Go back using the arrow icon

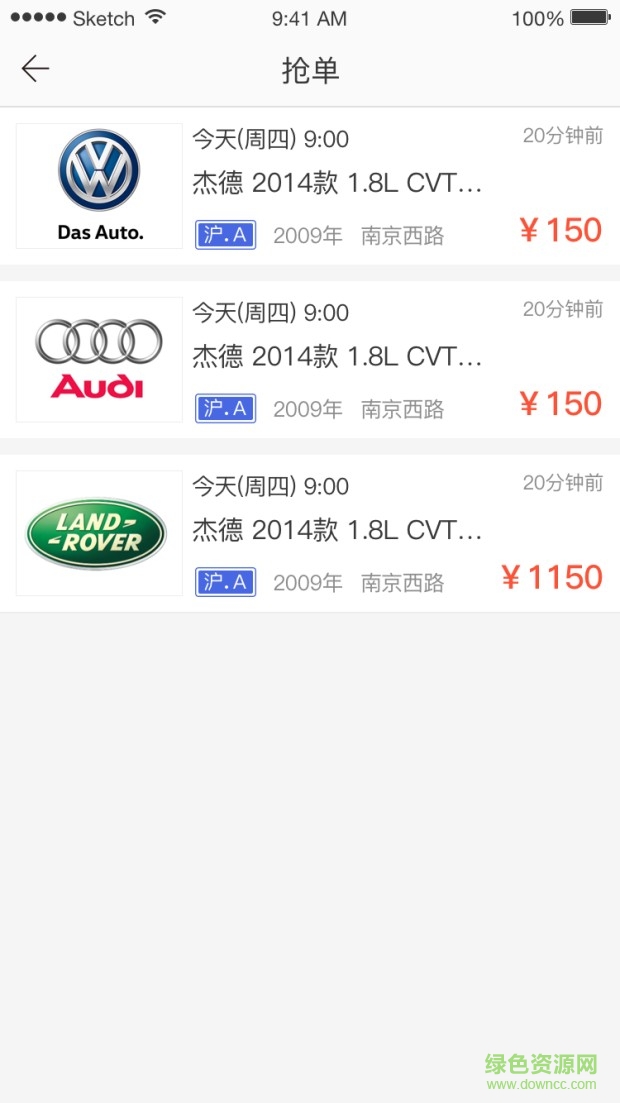[x=35, y=68]
